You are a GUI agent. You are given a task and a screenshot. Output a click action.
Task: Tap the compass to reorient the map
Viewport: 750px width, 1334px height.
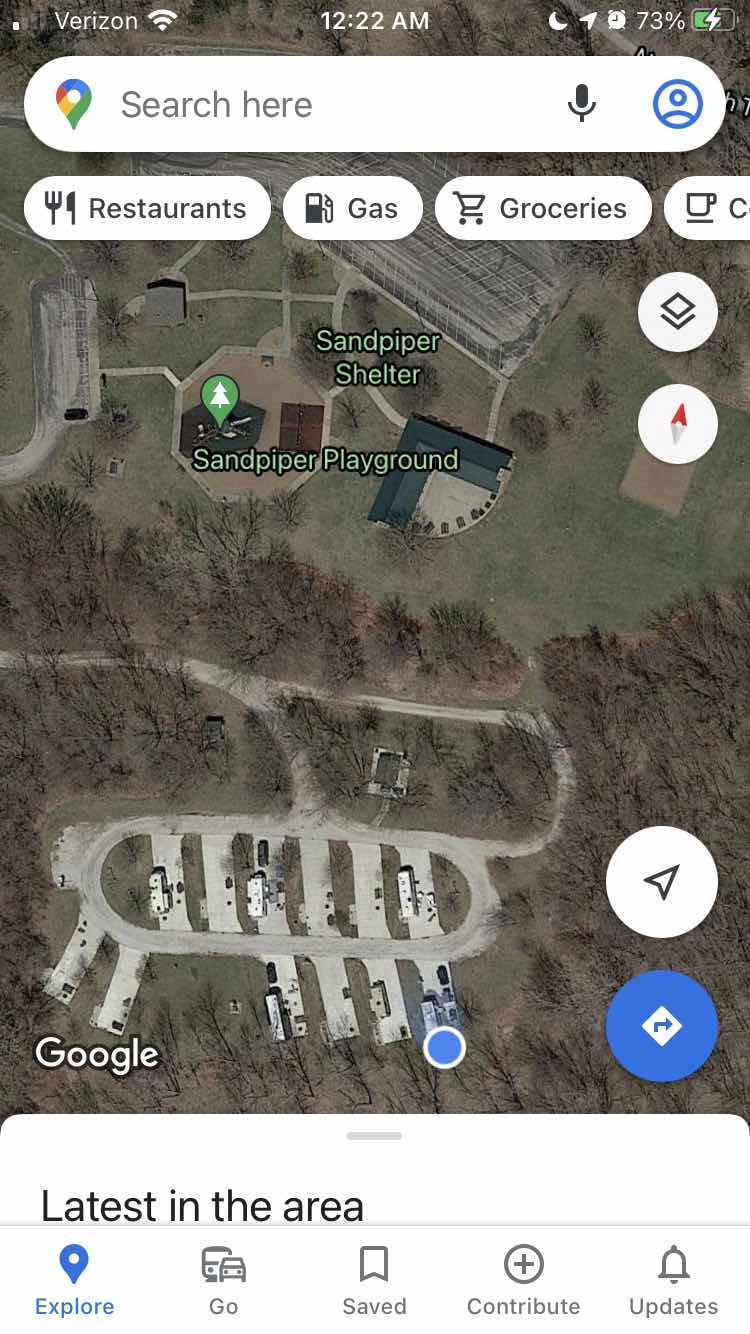click(678, 424)
